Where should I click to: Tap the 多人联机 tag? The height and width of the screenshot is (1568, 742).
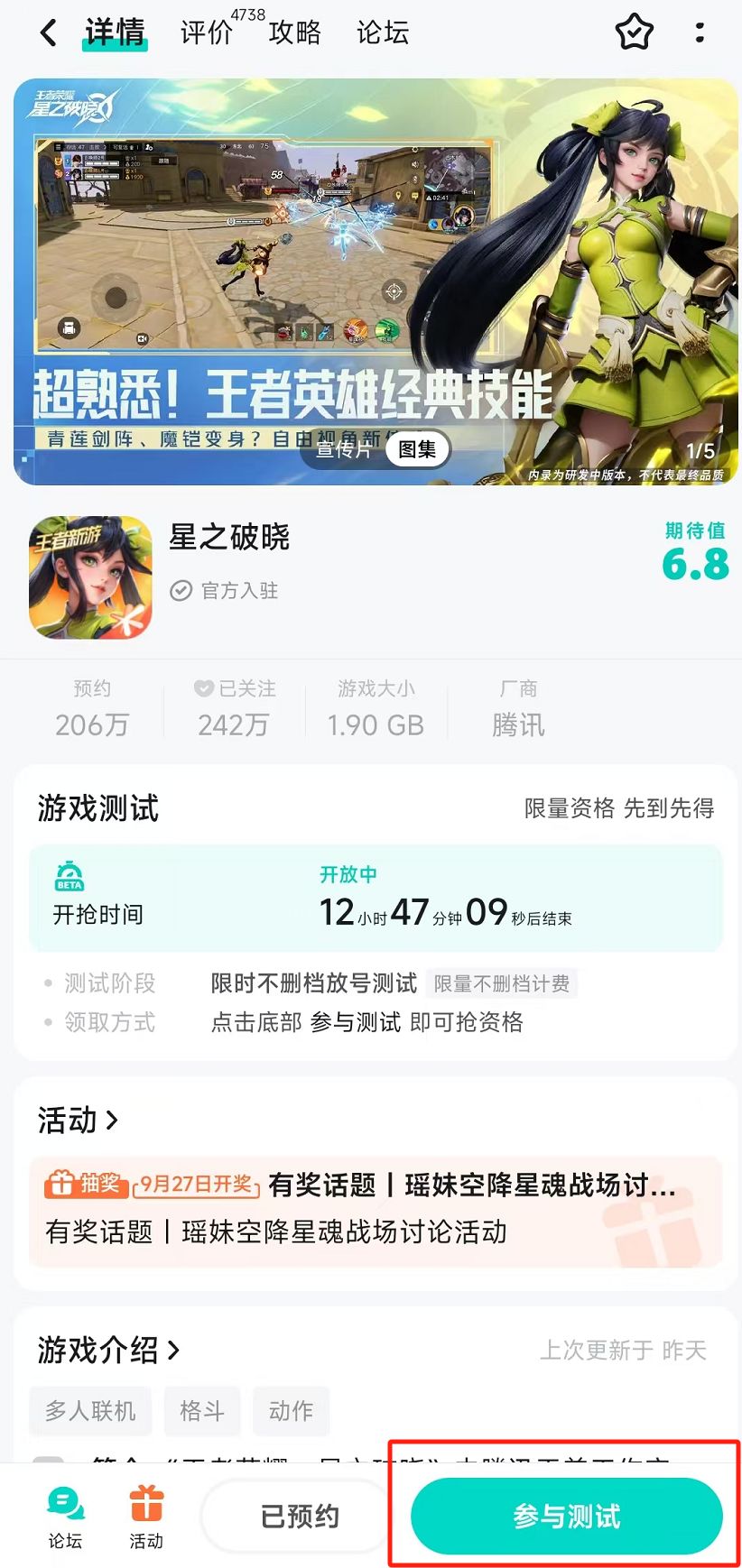pos(90,1411)
